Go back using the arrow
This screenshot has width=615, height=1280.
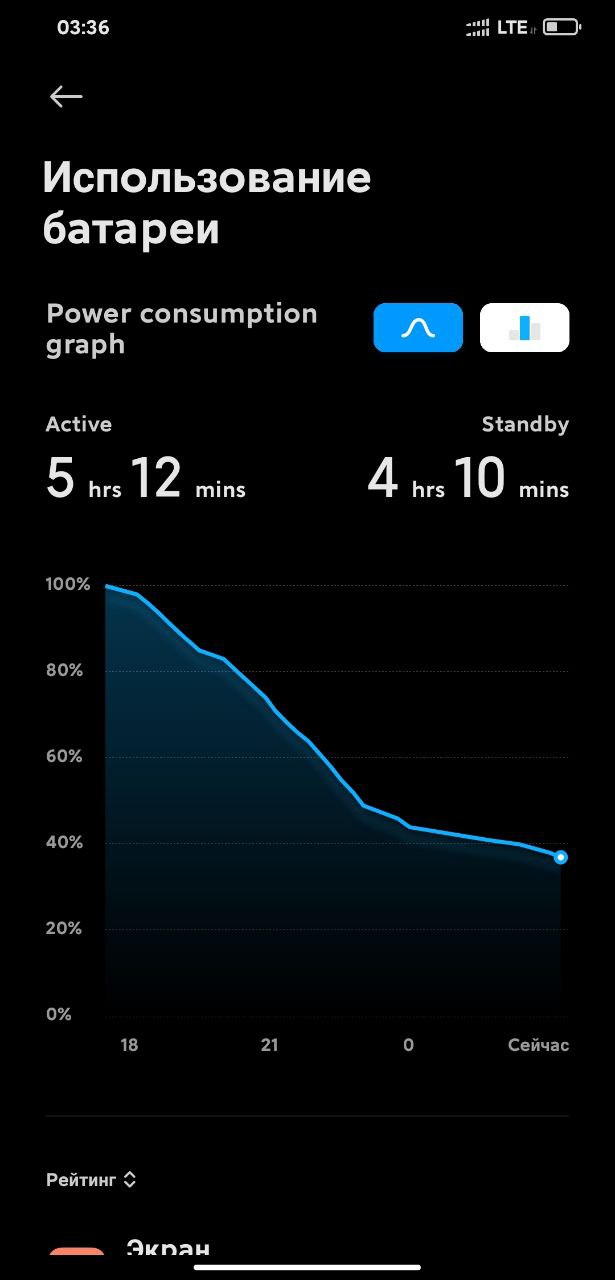66,96
